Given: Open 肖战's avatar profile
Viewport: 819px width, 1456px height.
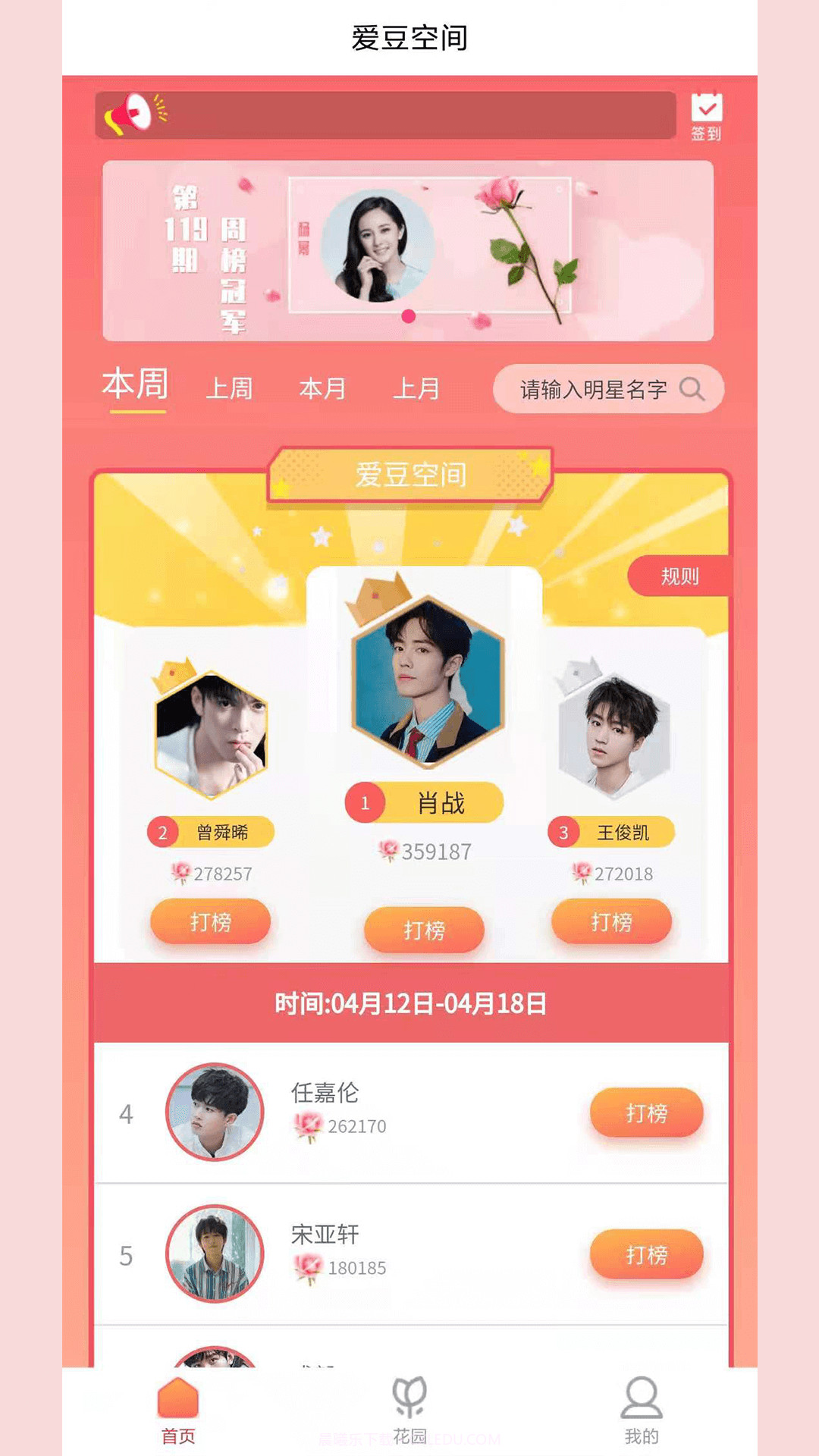Looking at the screenshot, I should coord(428,679).
